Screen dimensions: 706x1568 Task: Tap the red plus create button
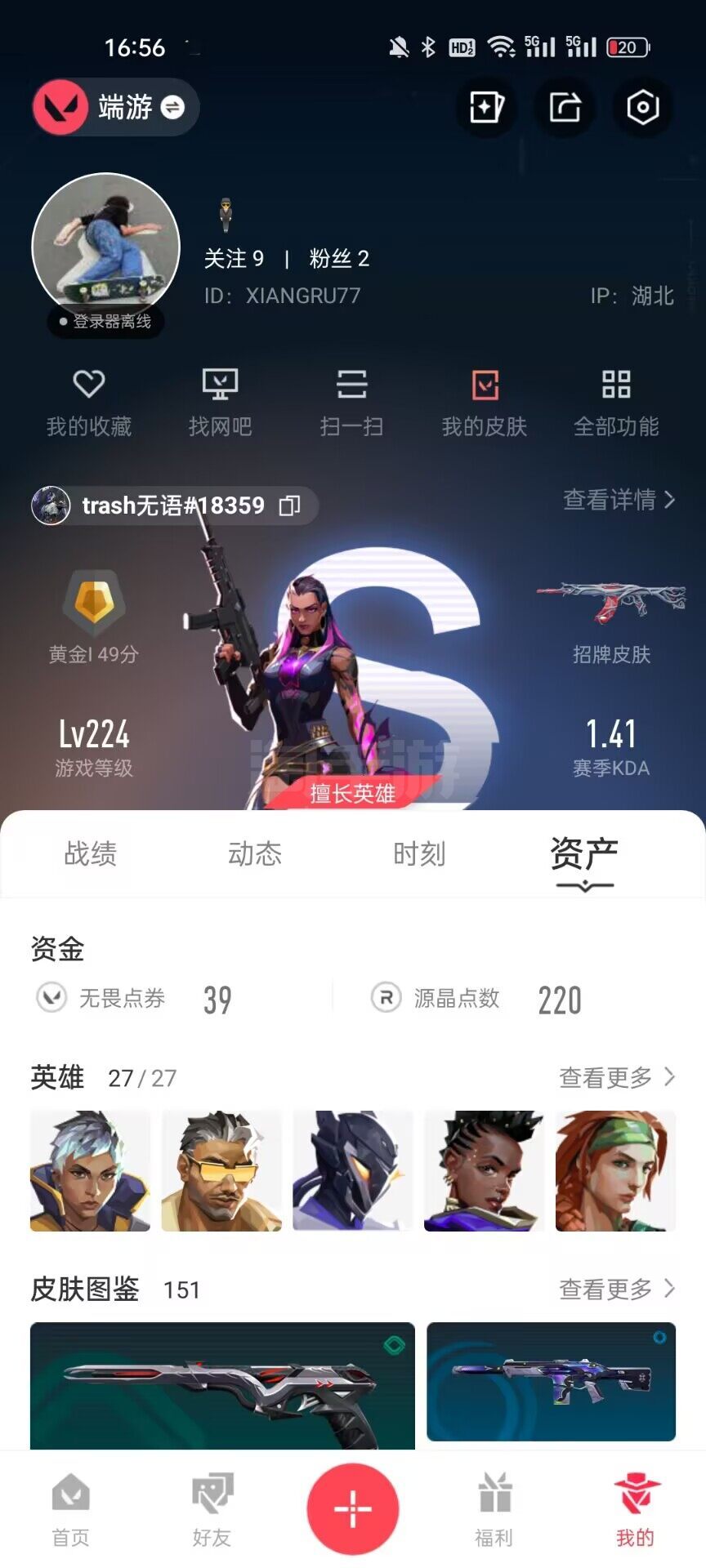click(x=353, y=1508)
